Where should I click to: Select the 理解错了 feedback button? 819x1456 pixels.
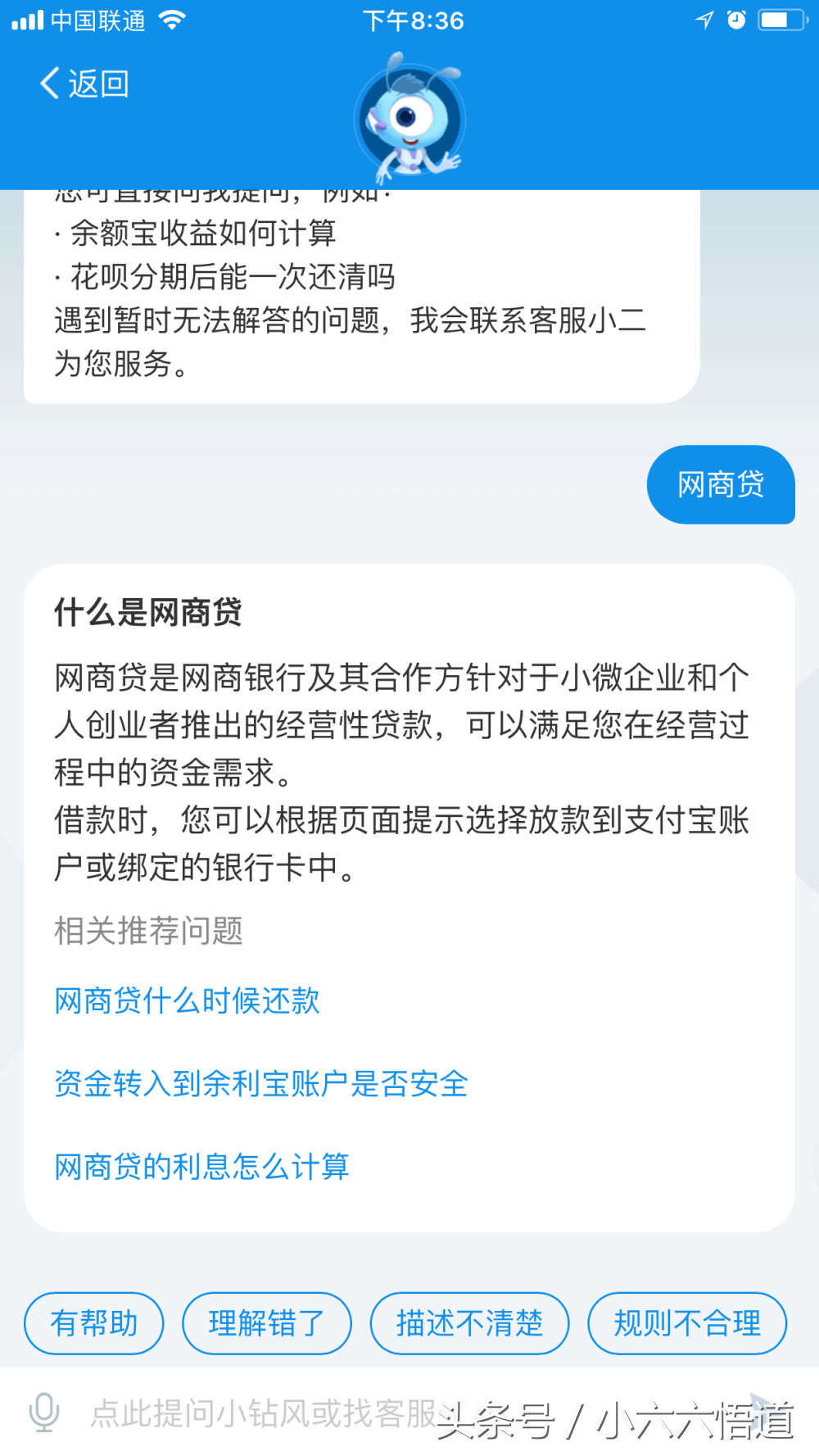pos(266,1322)
